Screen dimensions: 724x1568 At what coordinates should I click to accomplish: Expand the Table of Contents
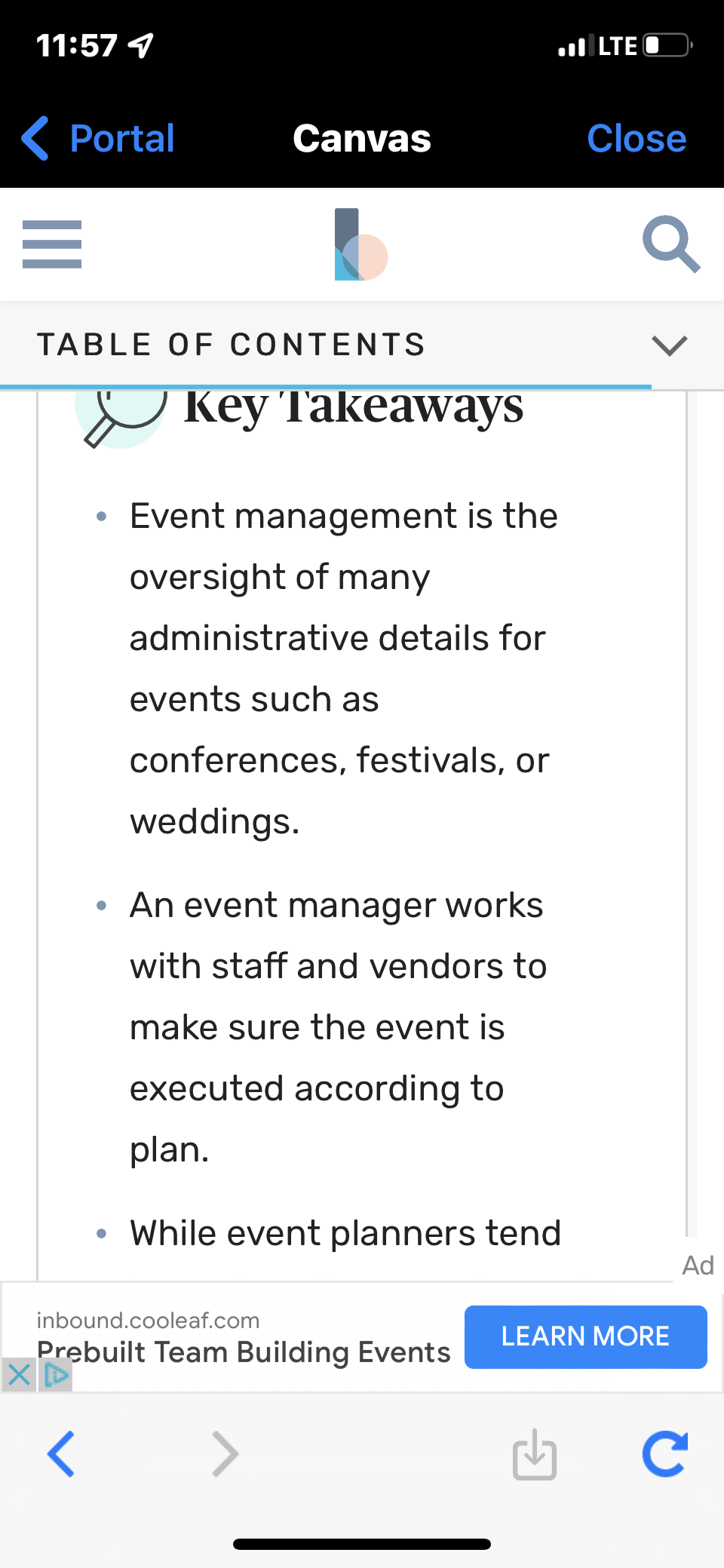362,345
